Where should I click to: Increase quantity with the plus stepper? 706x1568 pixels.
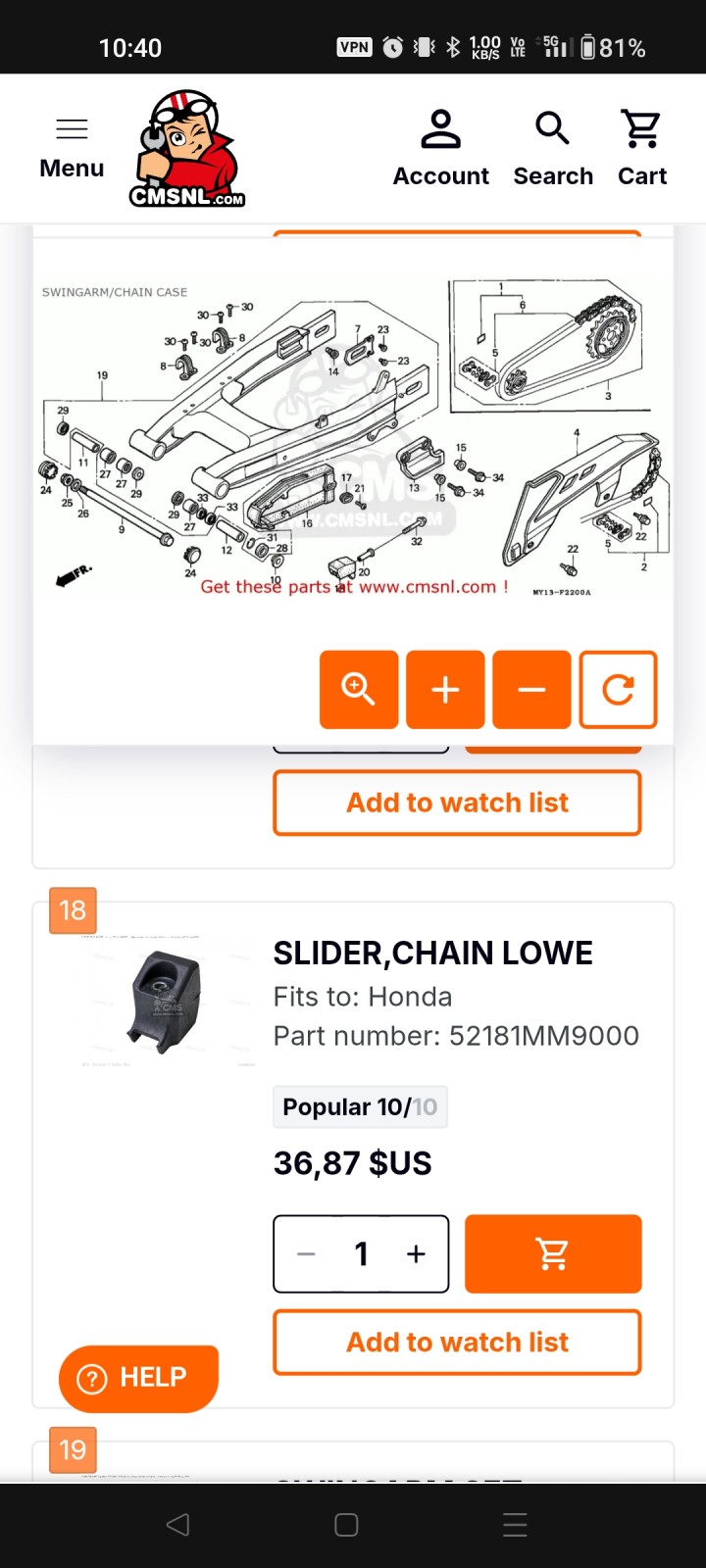[416, 1253]
